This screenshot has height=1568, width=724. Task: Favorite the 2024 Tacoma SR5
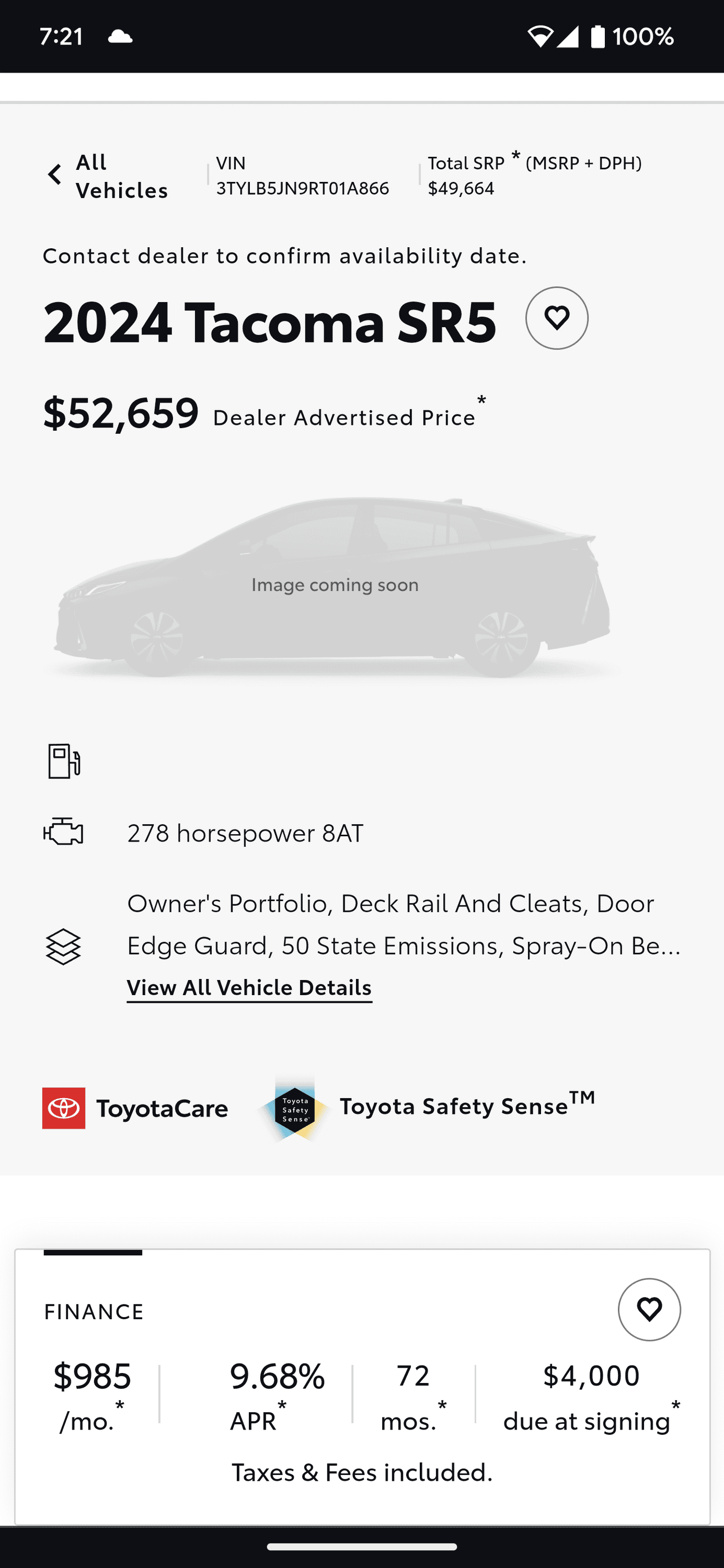click(x=557, y=318)
